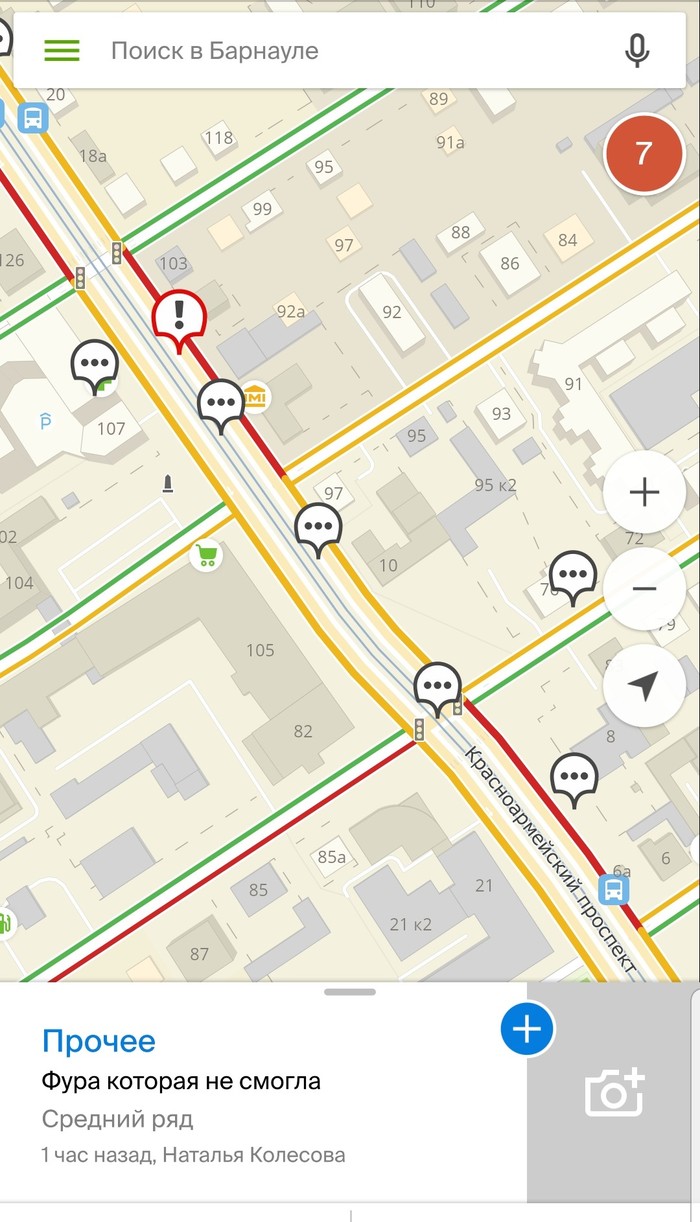Open the shopping cart store marker
Viewport: 700px width, 1222px height.
pos(206,555)
